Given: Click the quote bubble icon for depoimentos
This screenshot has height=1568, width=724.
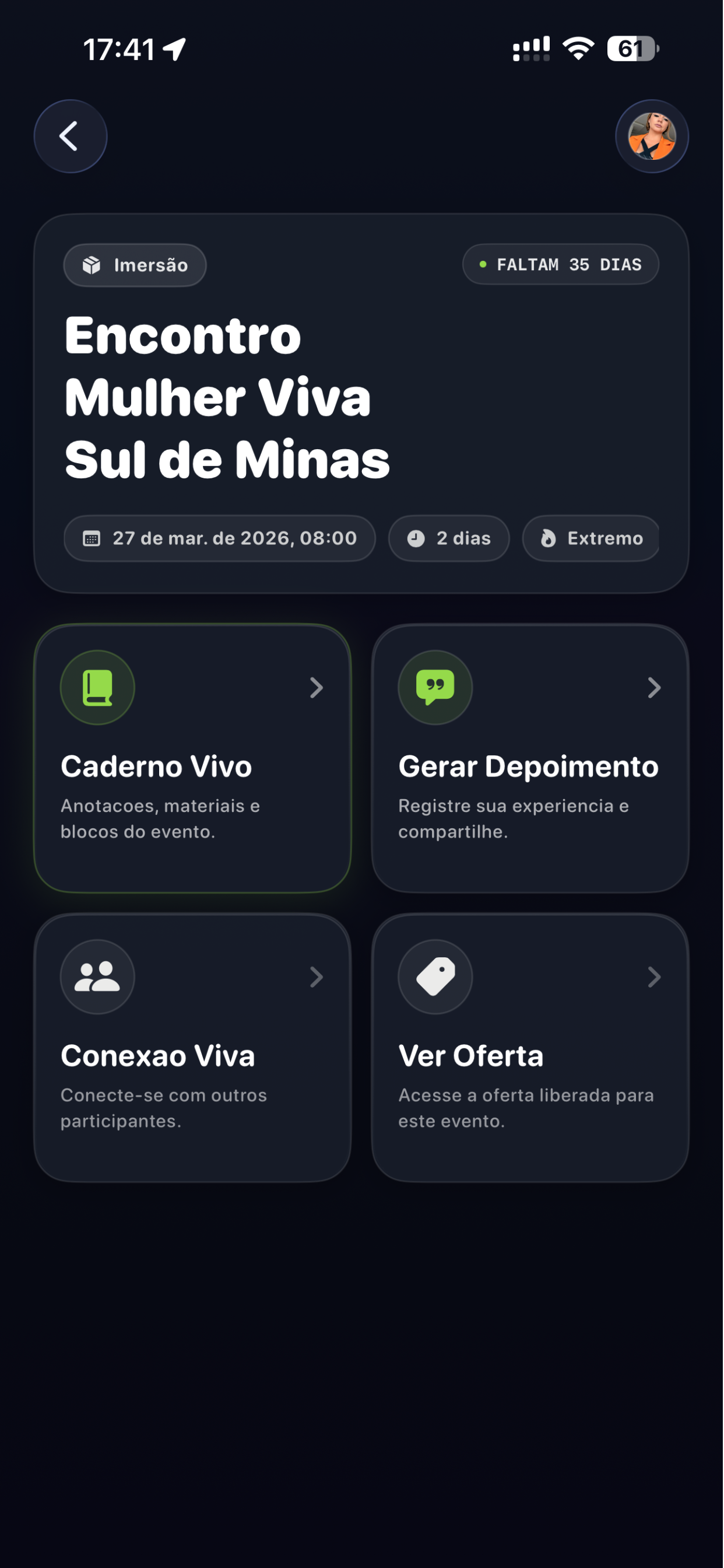Looking at the screenshot, I should coord(435,687).
